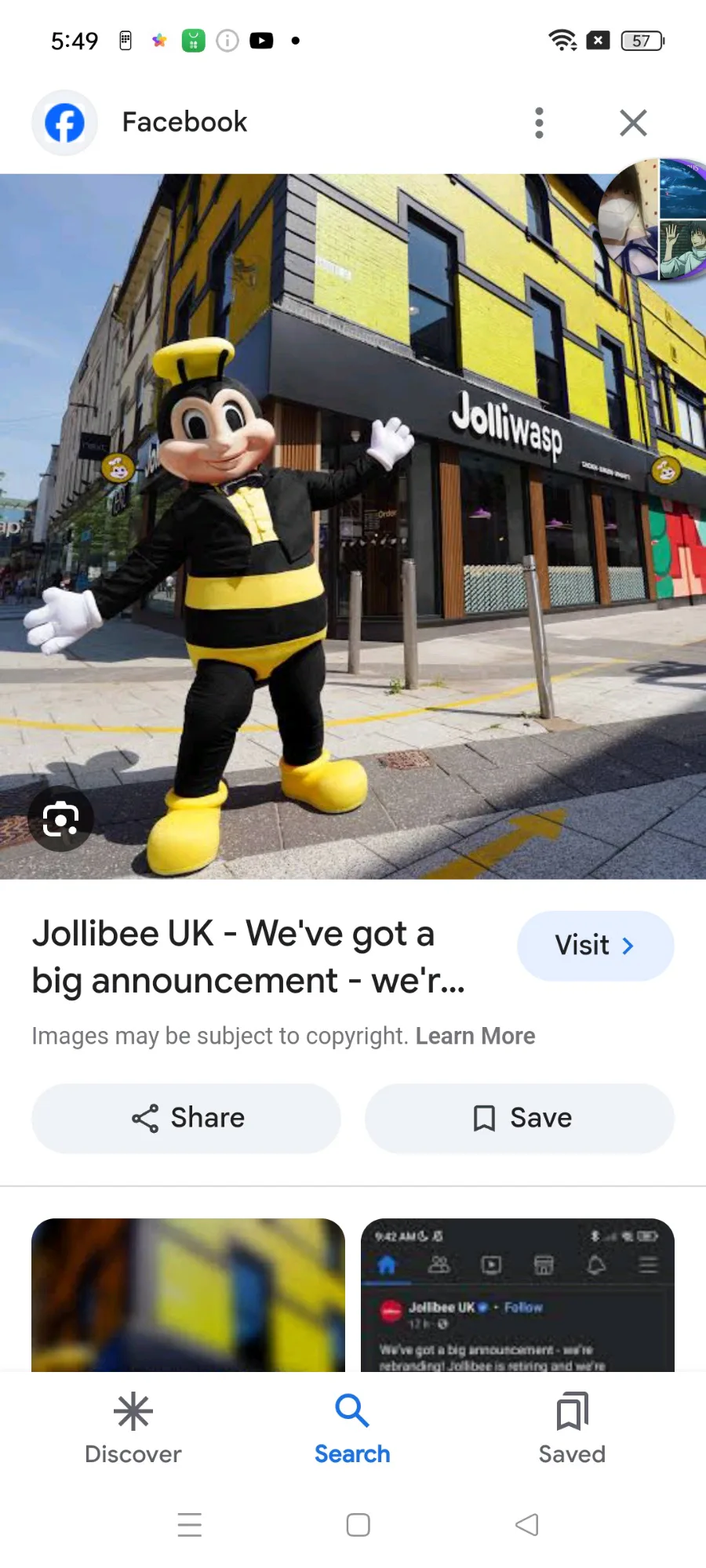Open the blurred yellow building related image

point(188,1294)
